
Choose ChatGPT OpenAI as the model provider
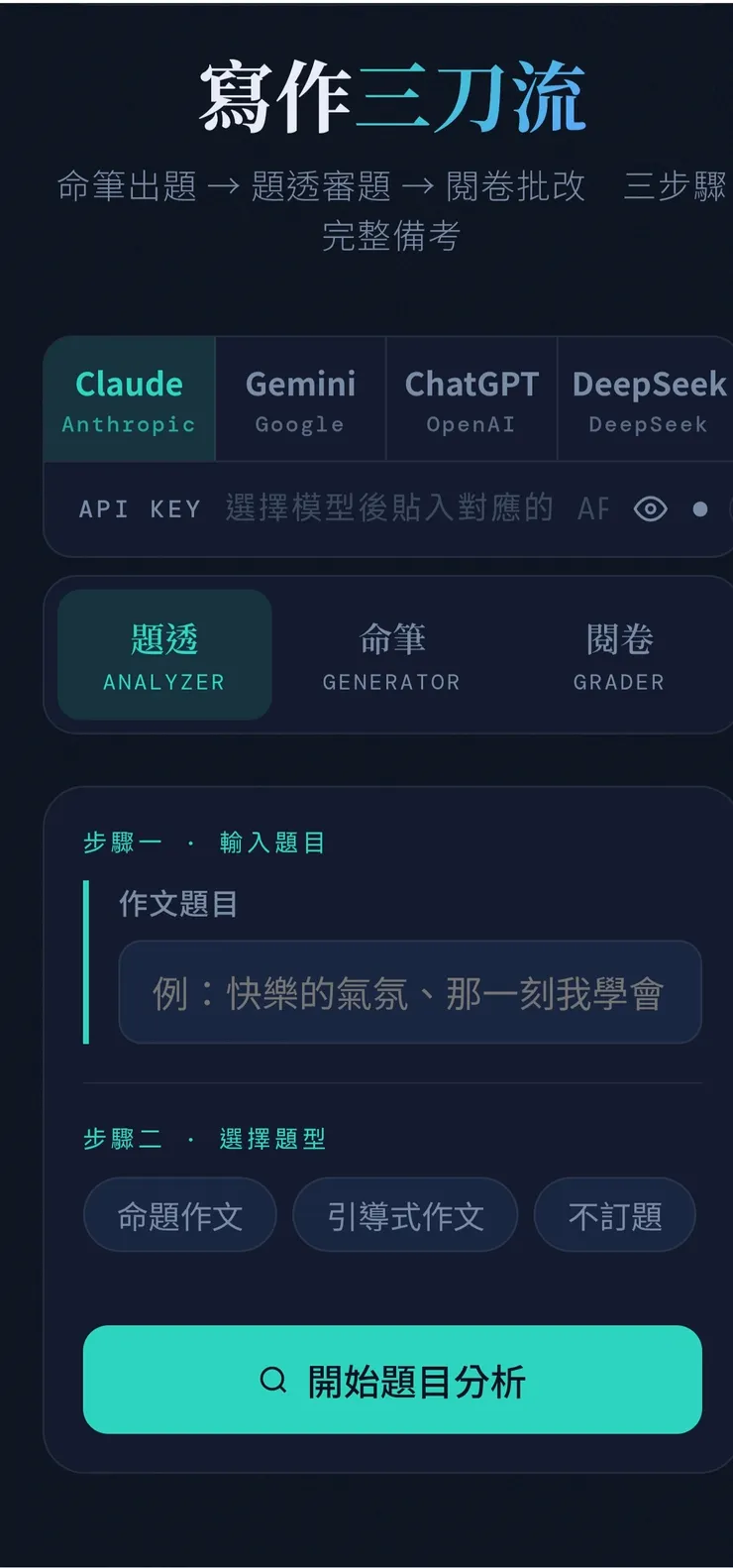pyautogui.click(x=471, y=398)
